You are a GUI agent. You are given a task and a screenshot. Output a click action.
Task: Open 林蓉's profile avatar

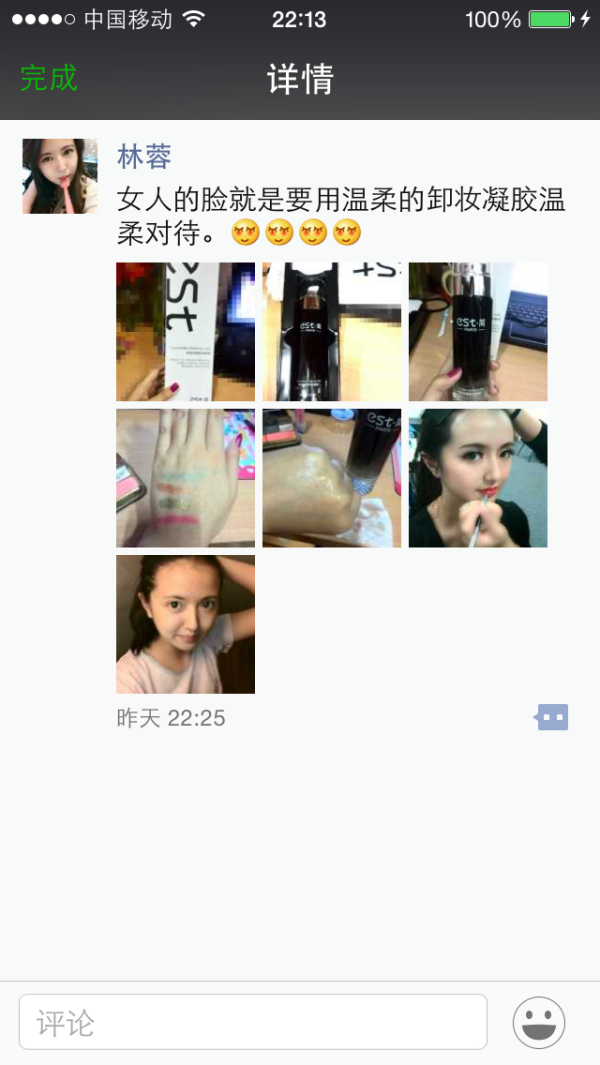click(x=60, y=176)
